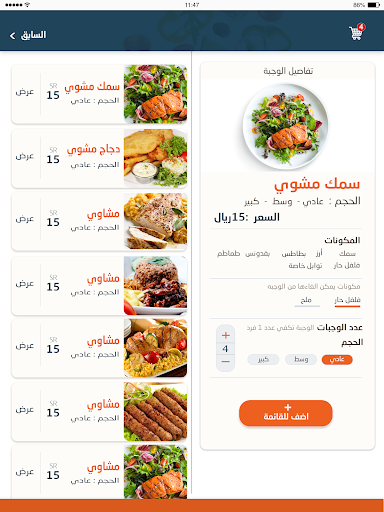Screen dimensions: 384x512
Task: Decrease the number of meals
Action: [x=226, y=362]
